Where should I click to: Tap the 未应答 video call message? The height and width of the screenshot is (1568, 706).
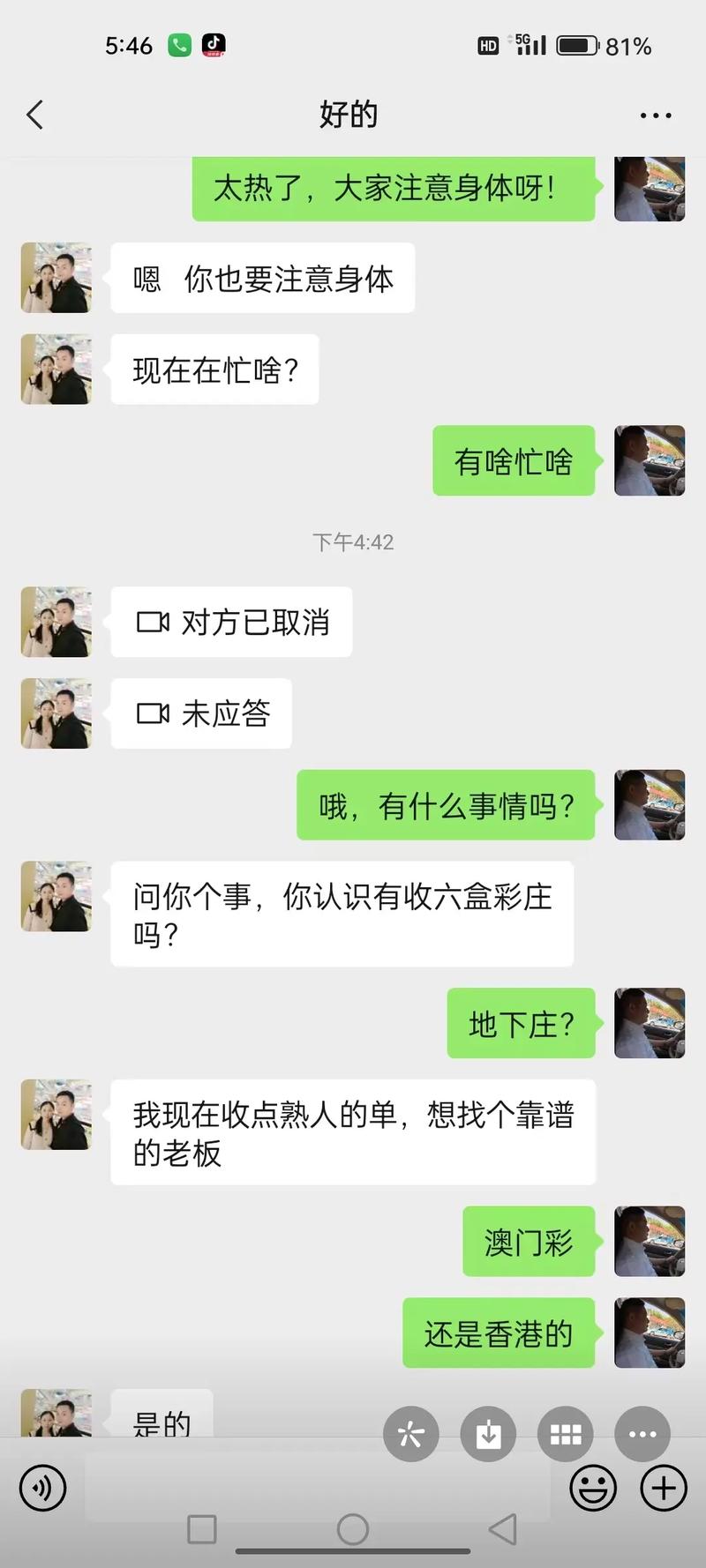[x=202, y=713]
